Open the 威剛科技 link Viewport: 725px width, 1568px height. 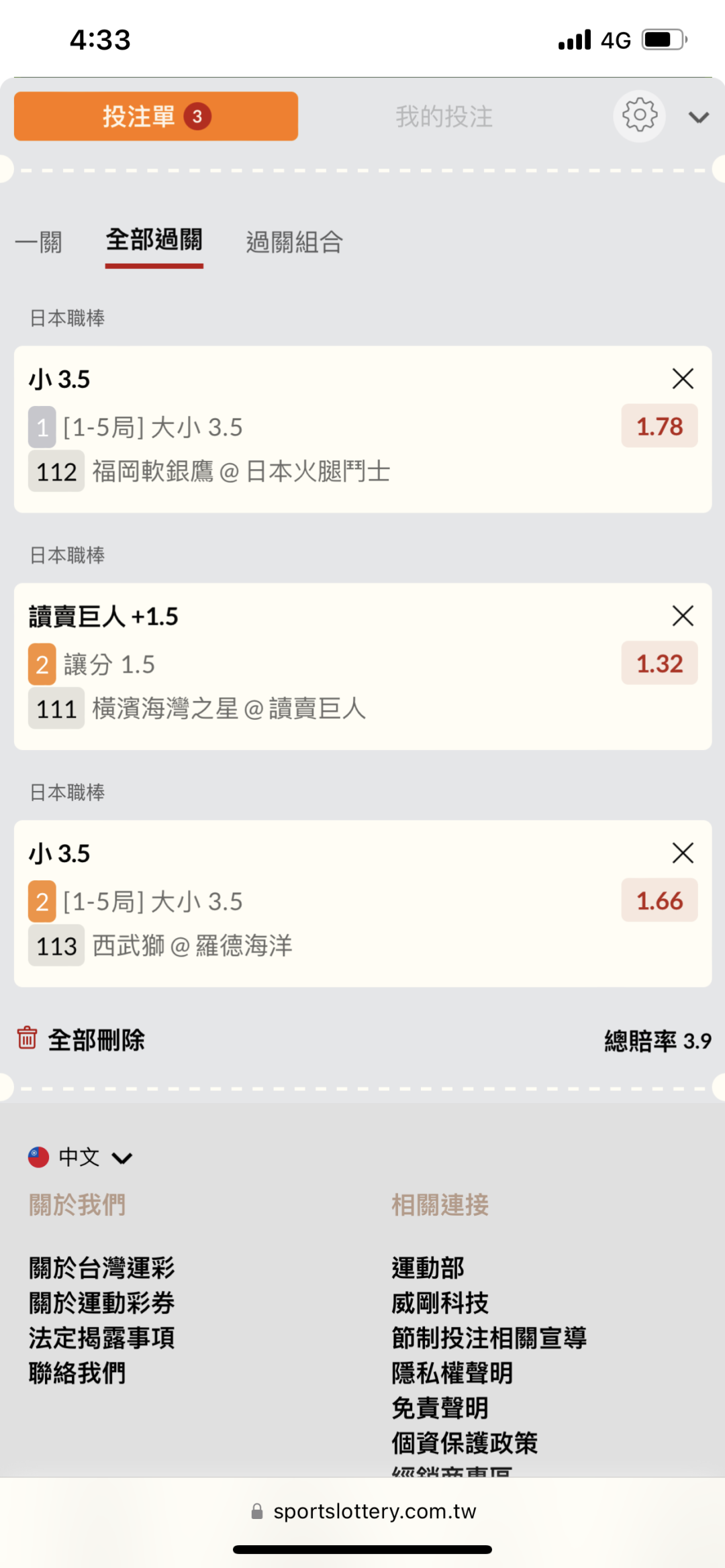[440, 1303]
